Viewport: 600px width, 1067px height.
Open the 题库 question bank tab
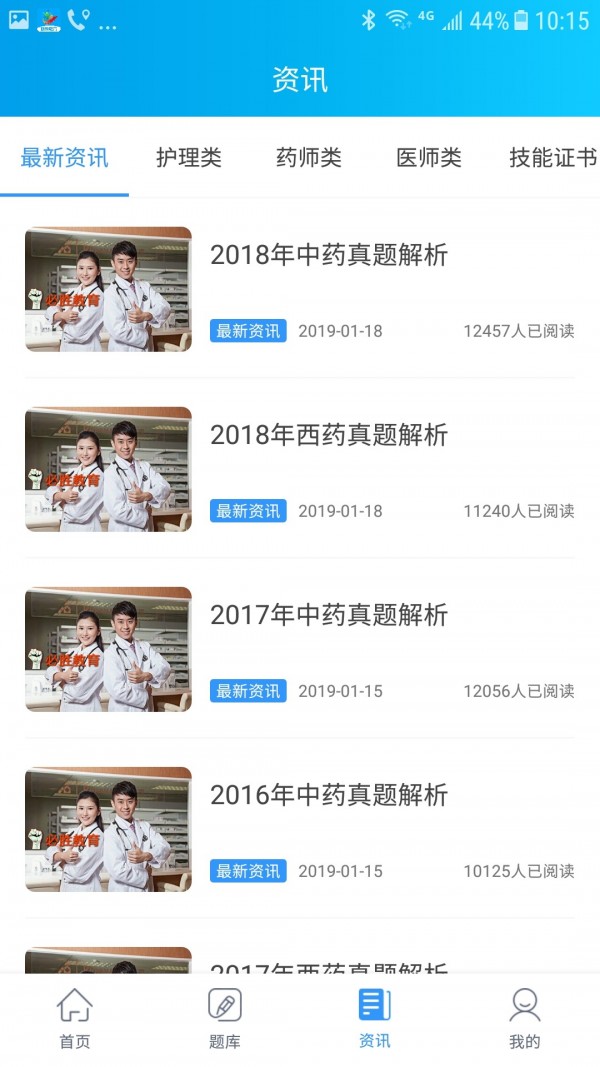coord(225,1018)
